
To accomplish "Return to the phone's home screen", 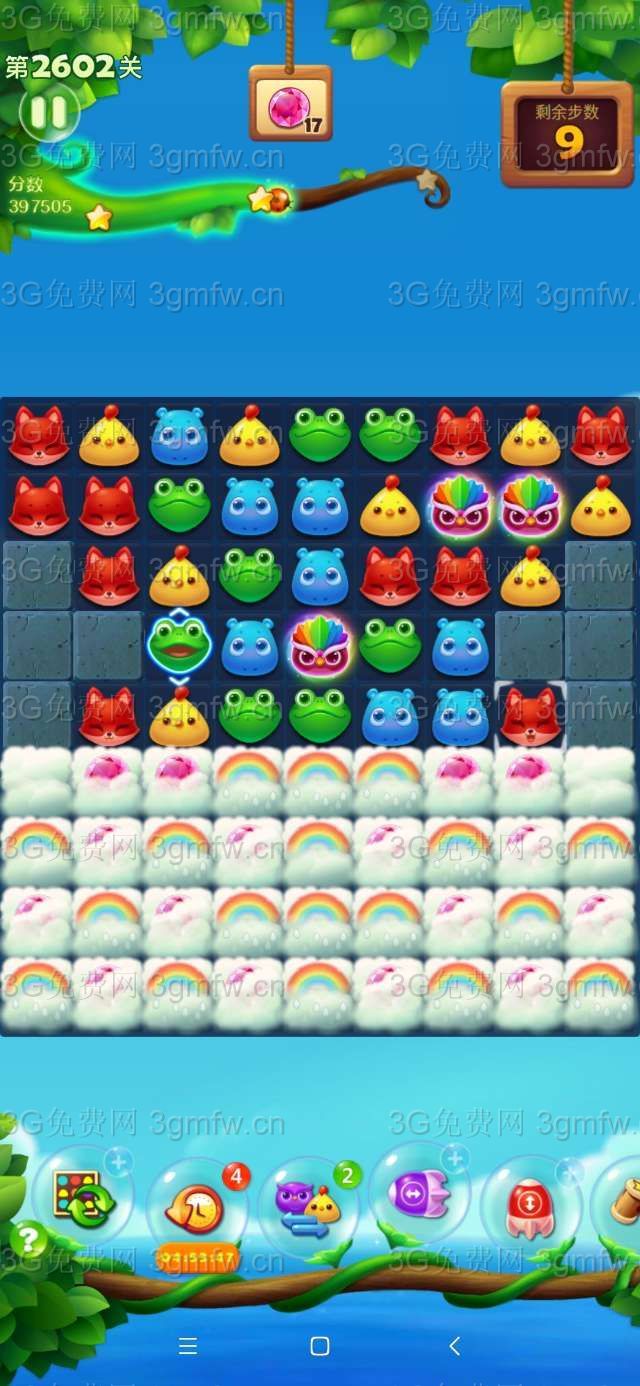I will 320,1345.
